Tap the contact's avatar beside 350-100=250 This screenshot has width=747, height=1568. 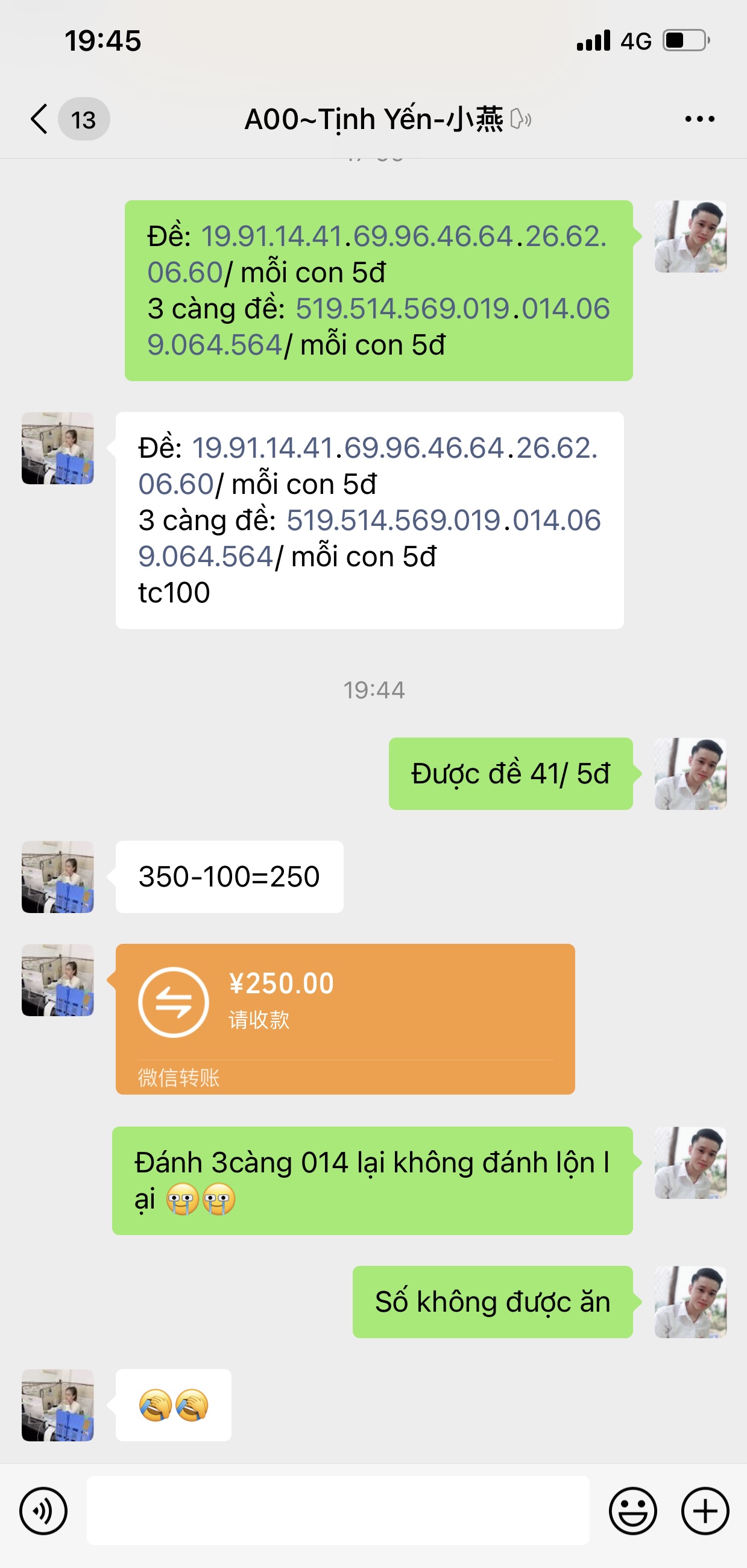click(58, 876)
